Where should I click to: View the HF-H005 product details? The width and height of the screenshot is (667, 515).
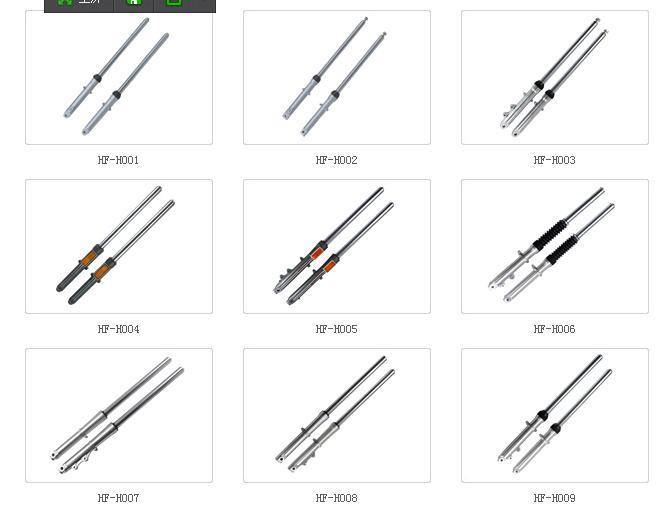point(336,246)
